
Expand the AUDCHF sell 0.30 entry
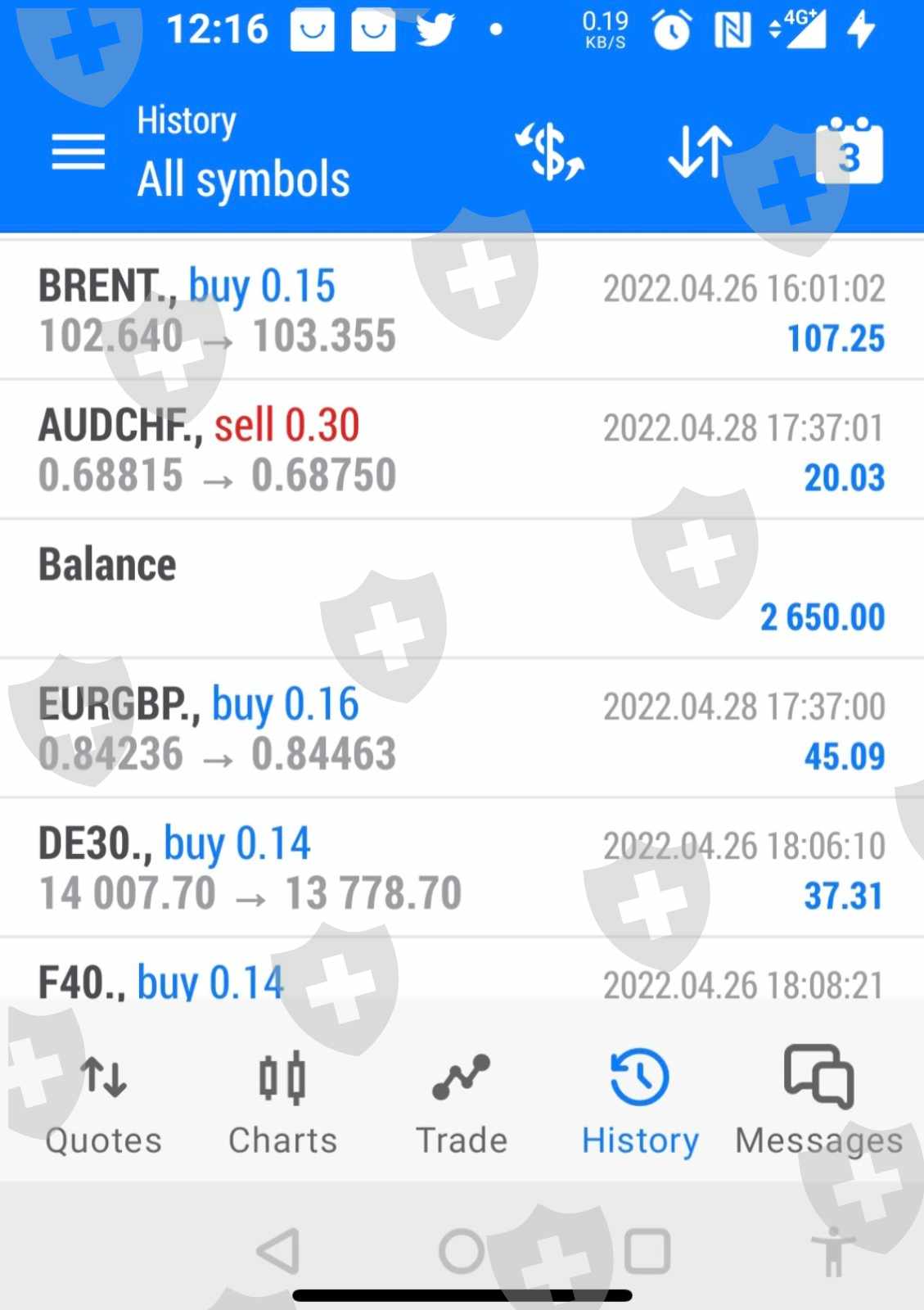pos(462,450)
